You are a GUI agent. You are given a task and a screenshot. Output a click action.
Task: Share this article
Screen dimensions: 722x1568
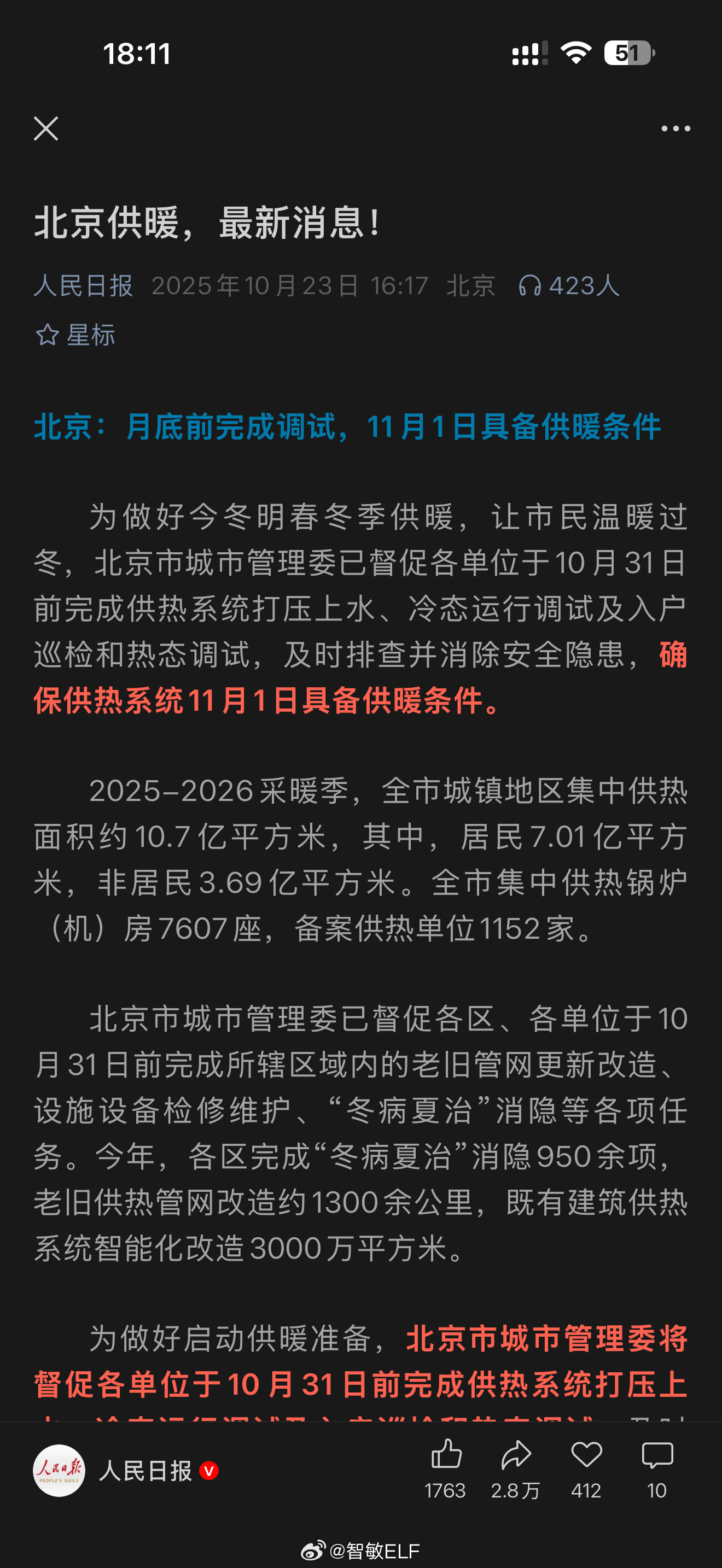coord(516,1456)
